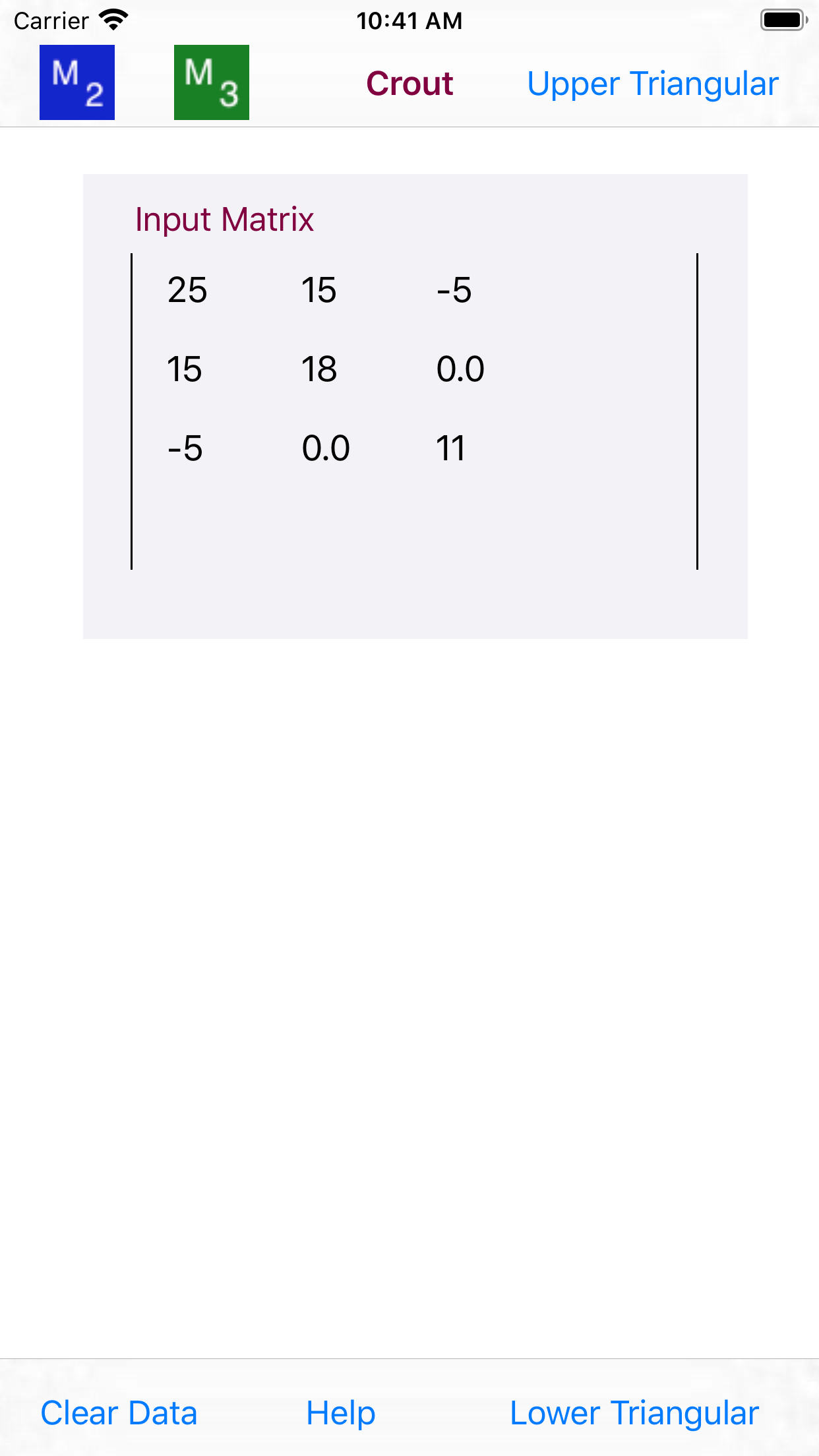Viewport: 819px width, 1456px height.
Task: Select the 0.0 value in the second row
Action: coord(461,369)
